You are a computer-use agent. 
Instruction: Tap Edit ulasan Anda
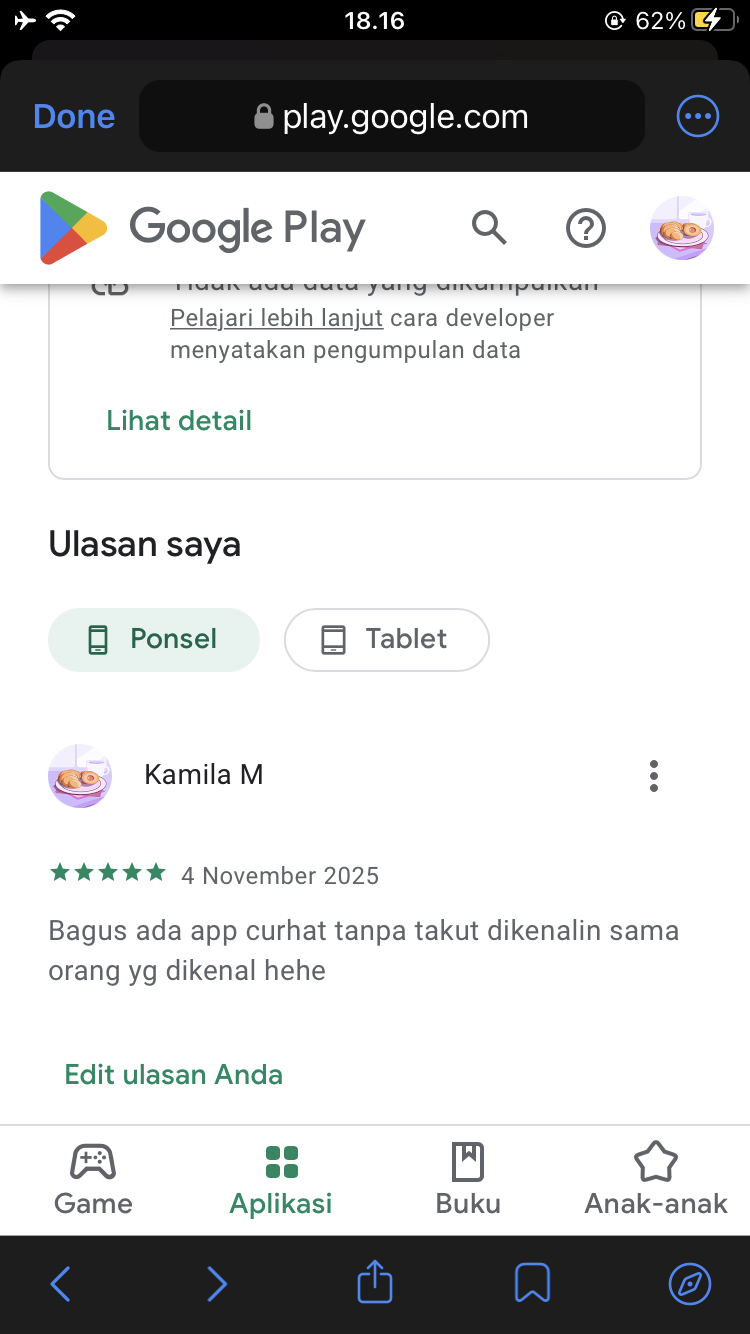pos(174,1075)
